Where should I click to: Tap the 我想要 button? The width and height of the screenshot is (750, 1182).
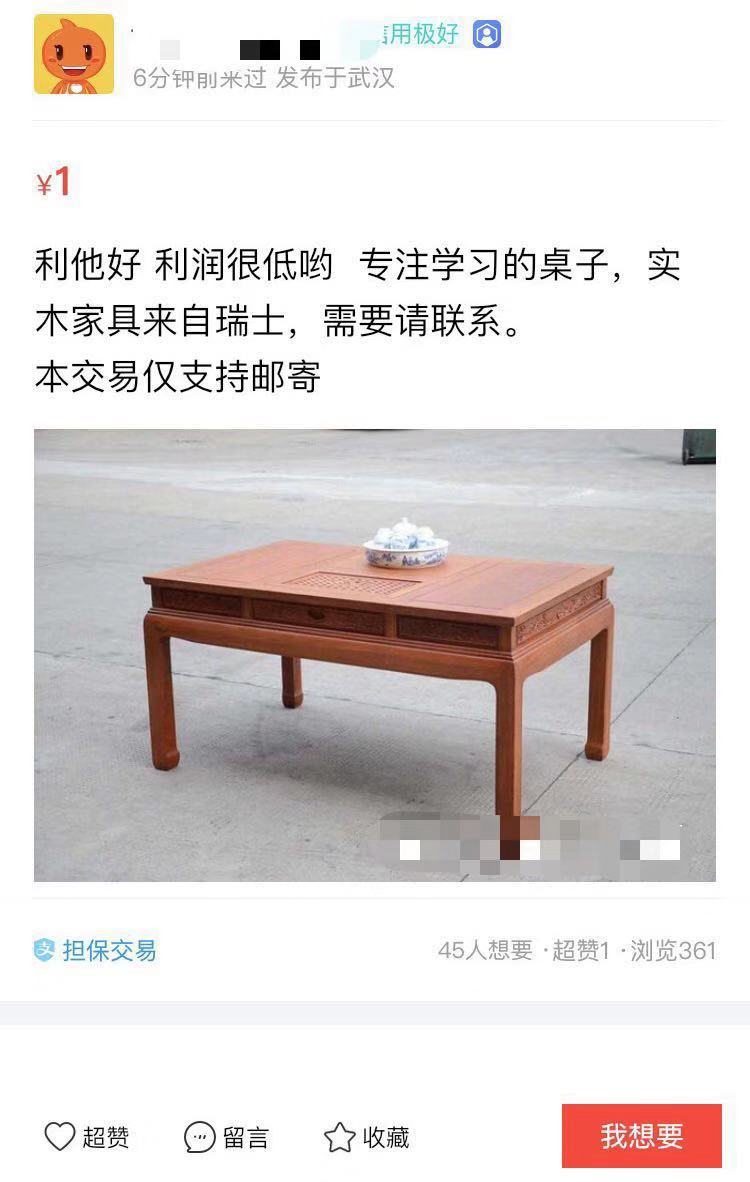[x=641, y=1136]
